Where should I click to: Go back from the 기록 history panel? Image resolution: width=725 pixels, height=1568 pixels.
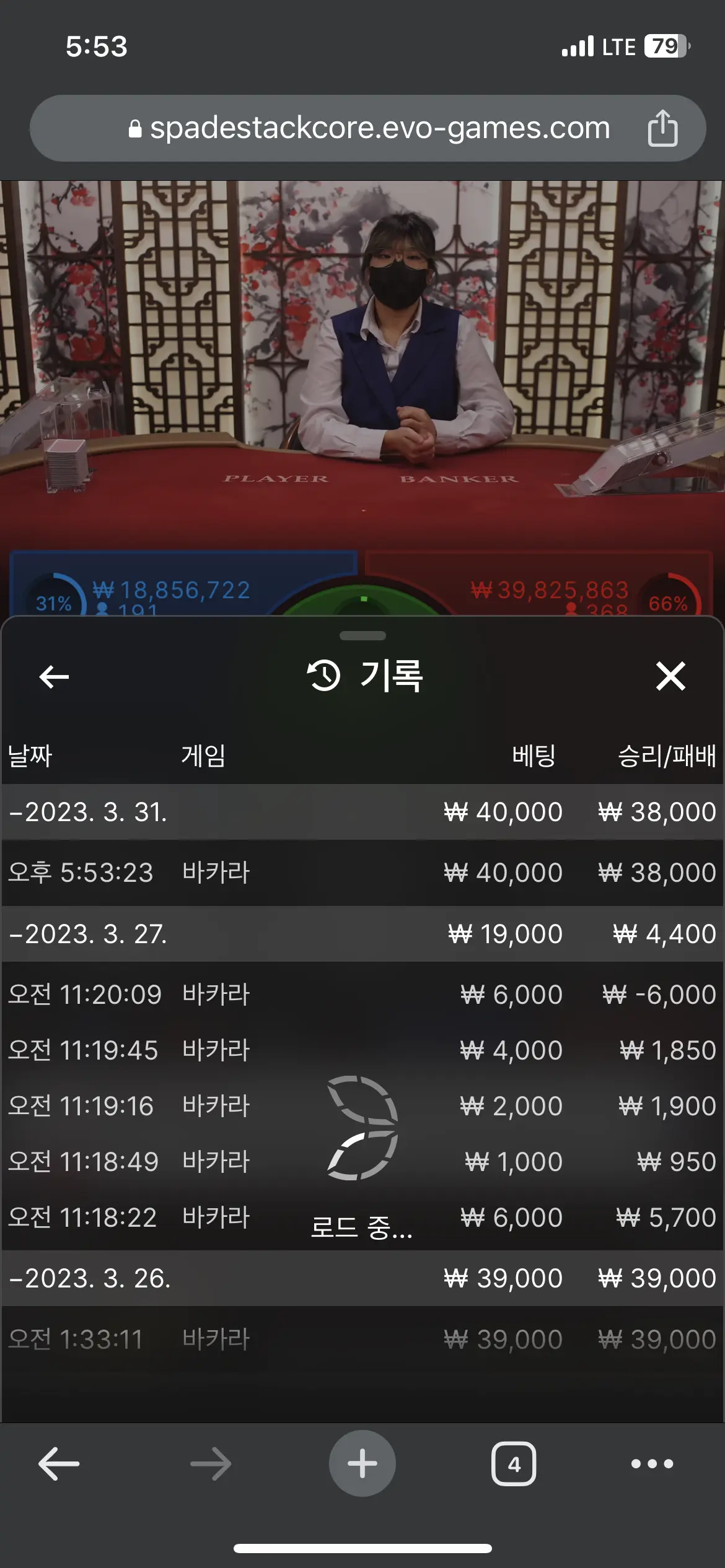[54, 676]
